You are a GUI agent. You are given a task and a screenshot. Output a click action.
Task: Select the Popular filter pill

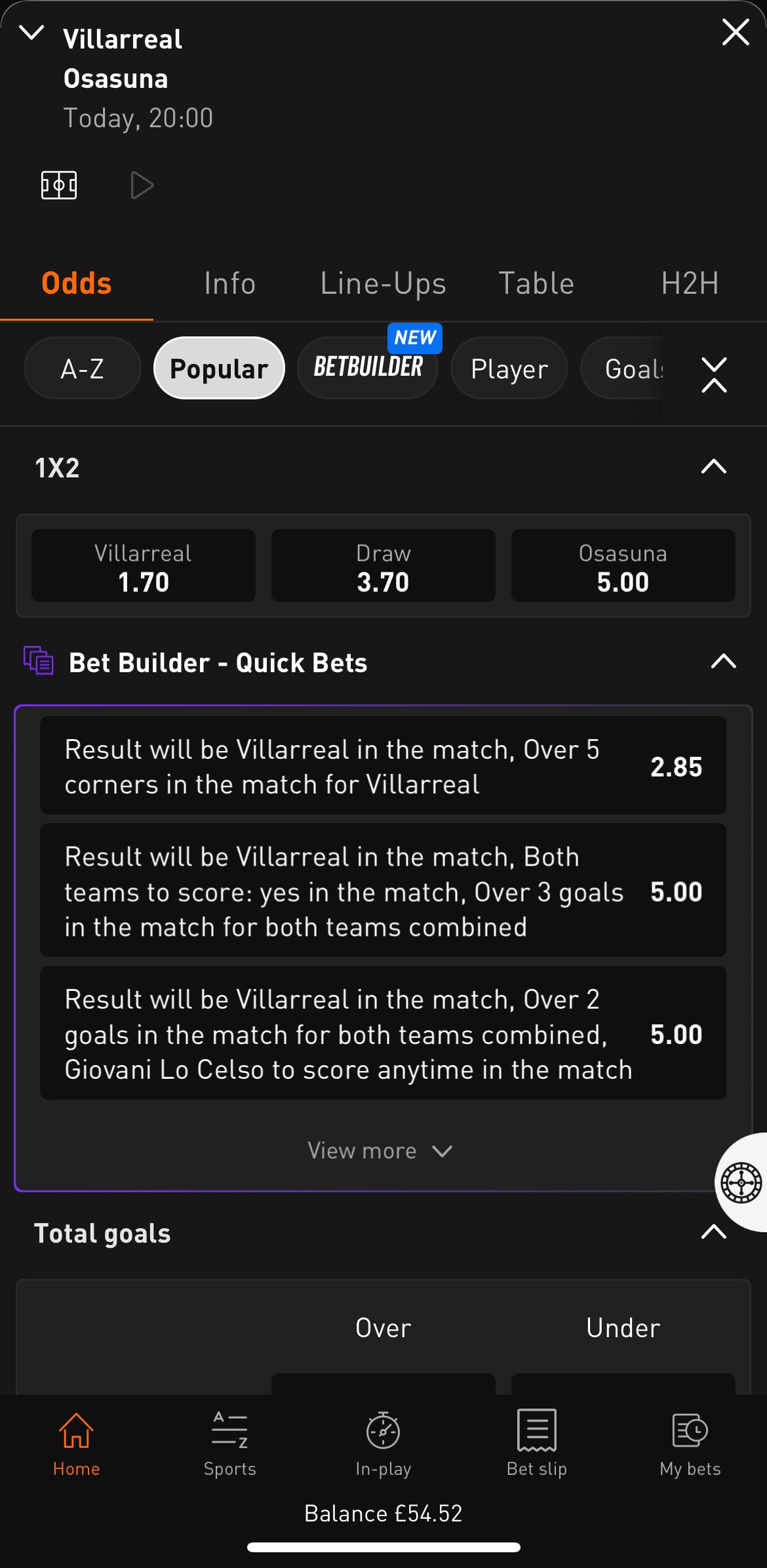coord(218,368)
